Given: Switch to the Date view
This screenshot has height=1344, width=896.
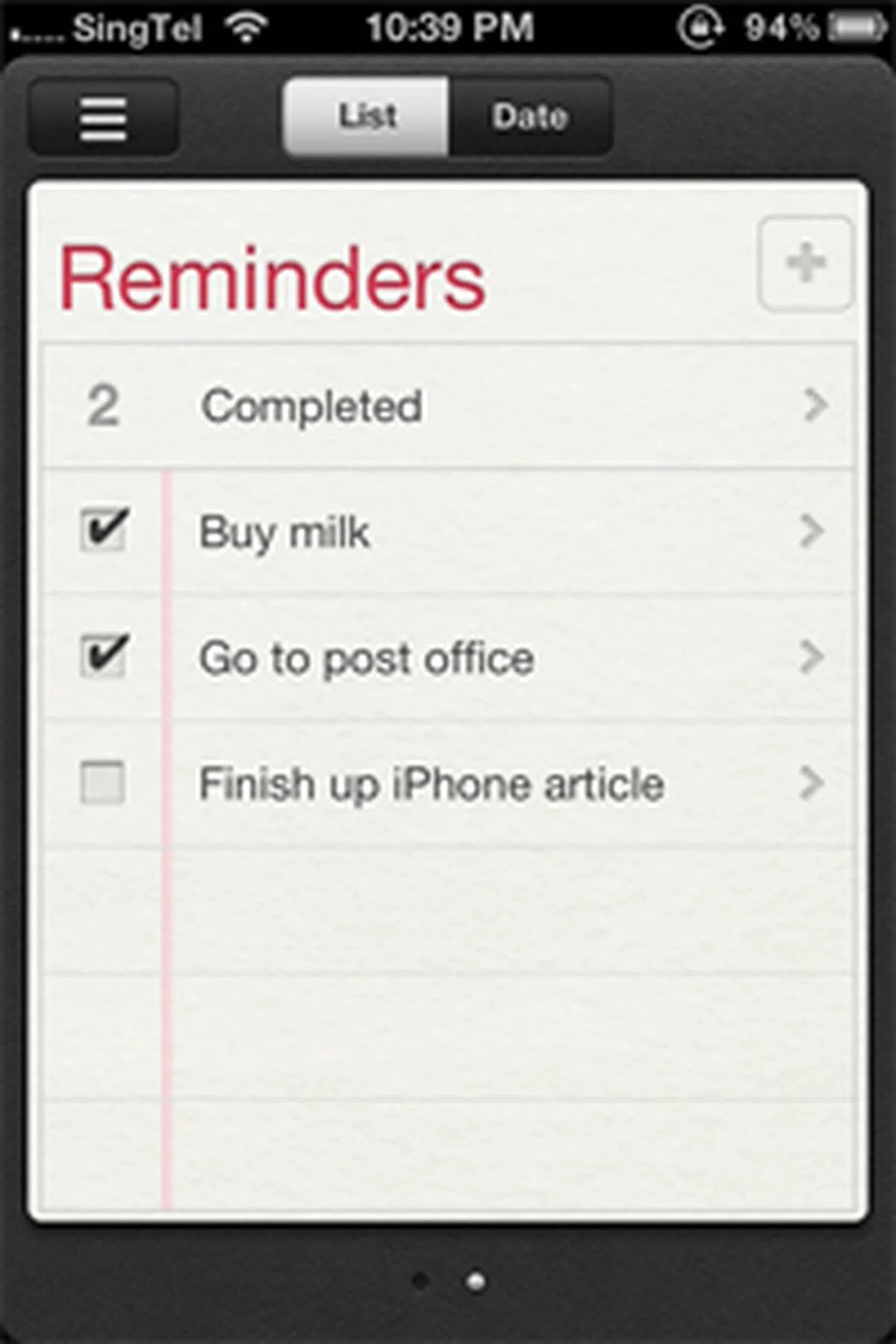Looking at the screenshot, I should click(530, 116).
